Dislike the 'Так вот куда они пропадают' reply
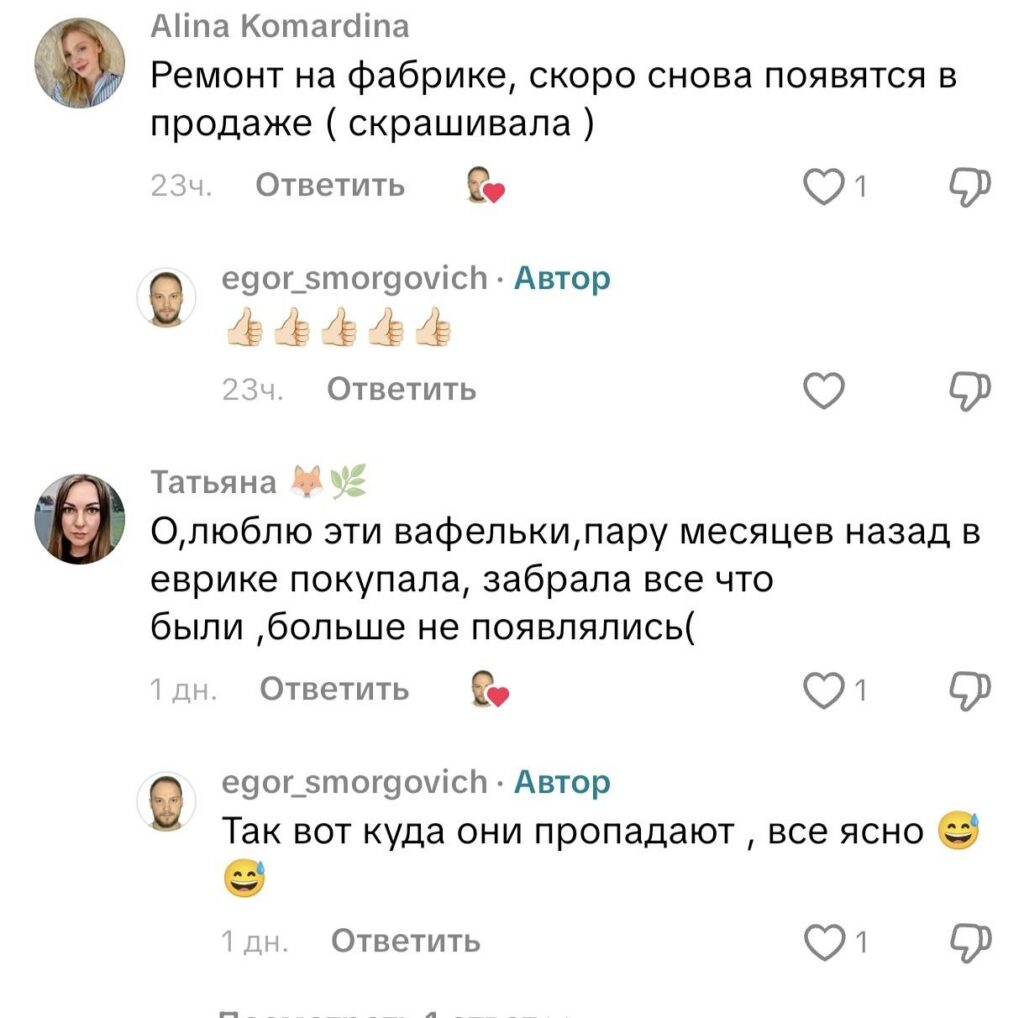The image size is (1024, 1018). (969, 942)
